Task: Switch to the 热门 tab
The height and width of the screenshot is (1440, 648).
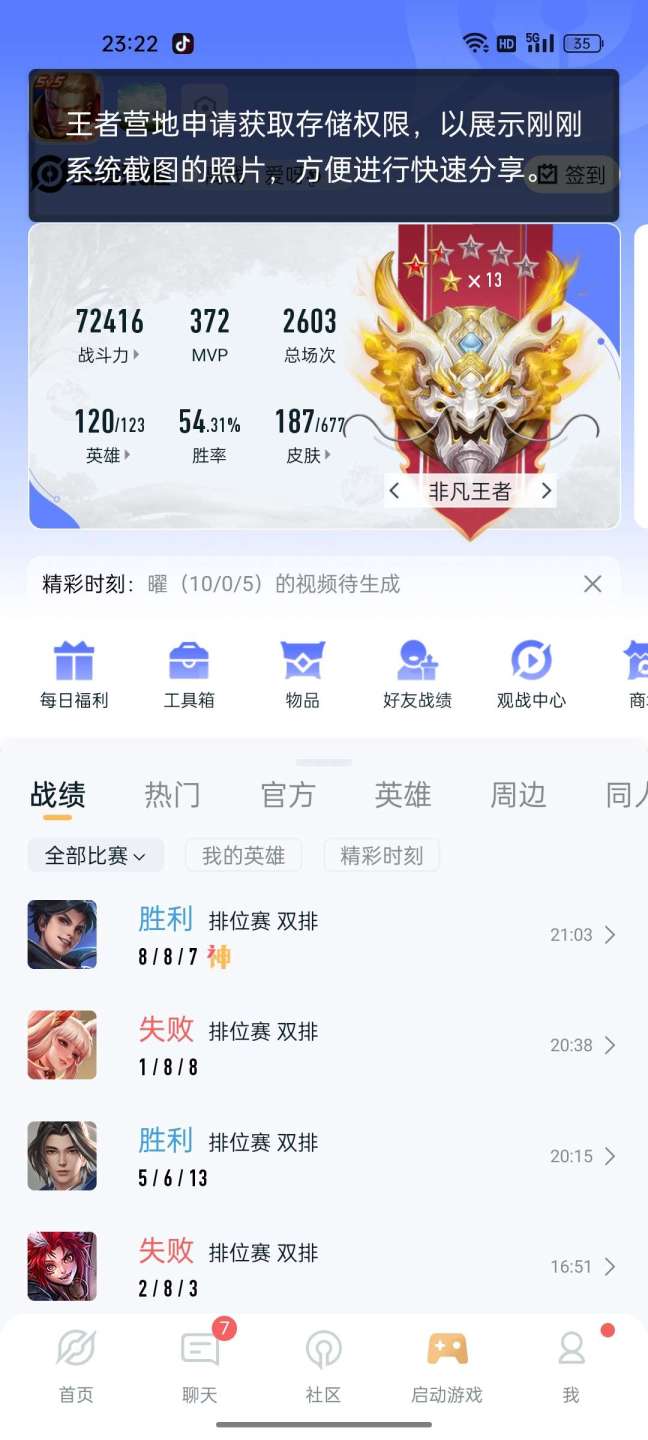Action: click(x=172, y=795)
